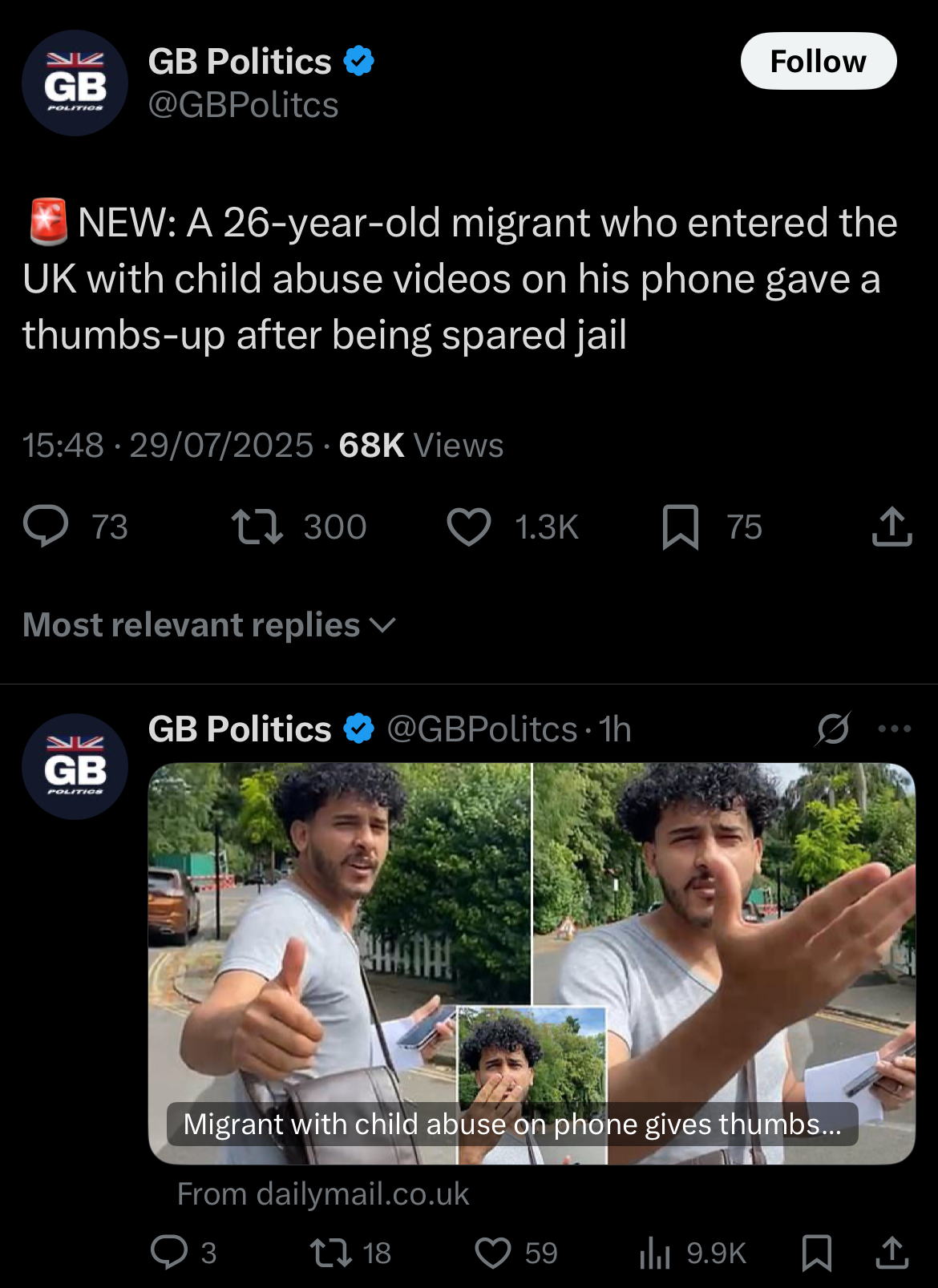Open 68K Views details of main post
This screenshot has width=938, height=1288.
pos(420,445)
